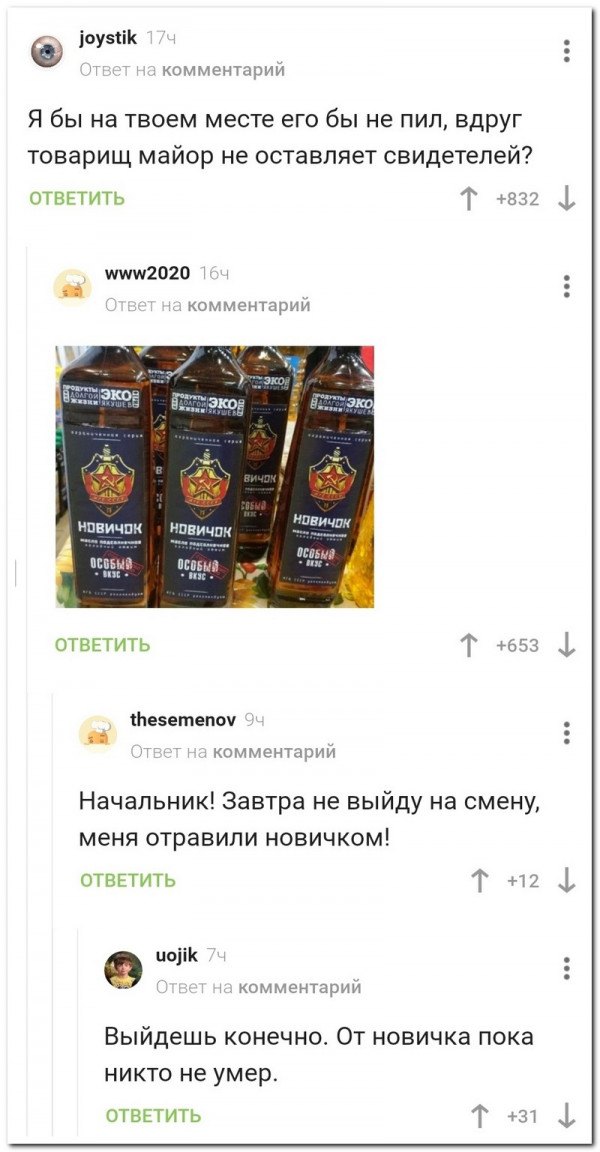Open the parent comment link under joystik
This screenshot has height=1152, width=600.
pyautogui.click(x=223, y=69)
